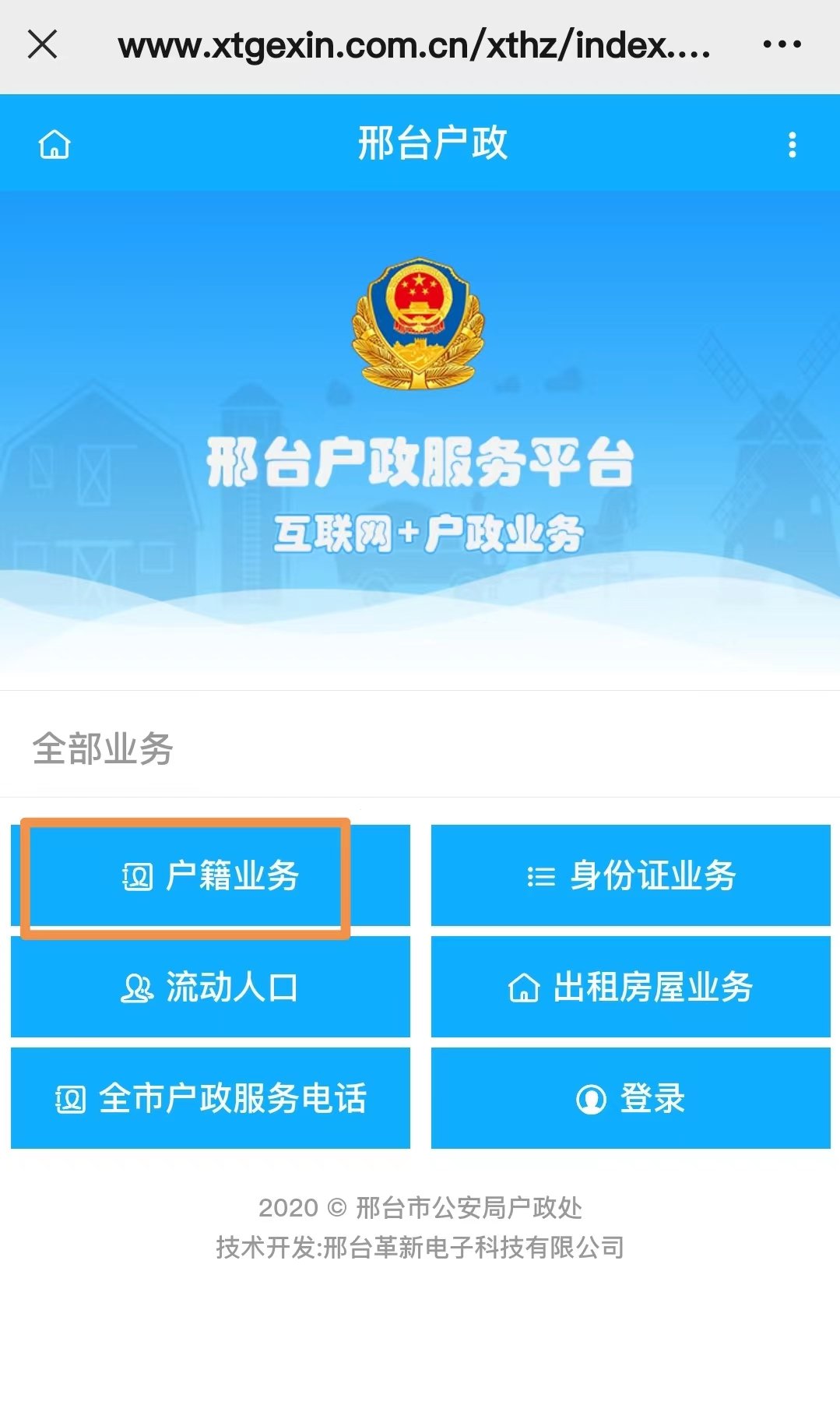Open the browser's three-dot options menu
Image resolution: width=840 pixels, height=1412 pixels.
(782, 44)
